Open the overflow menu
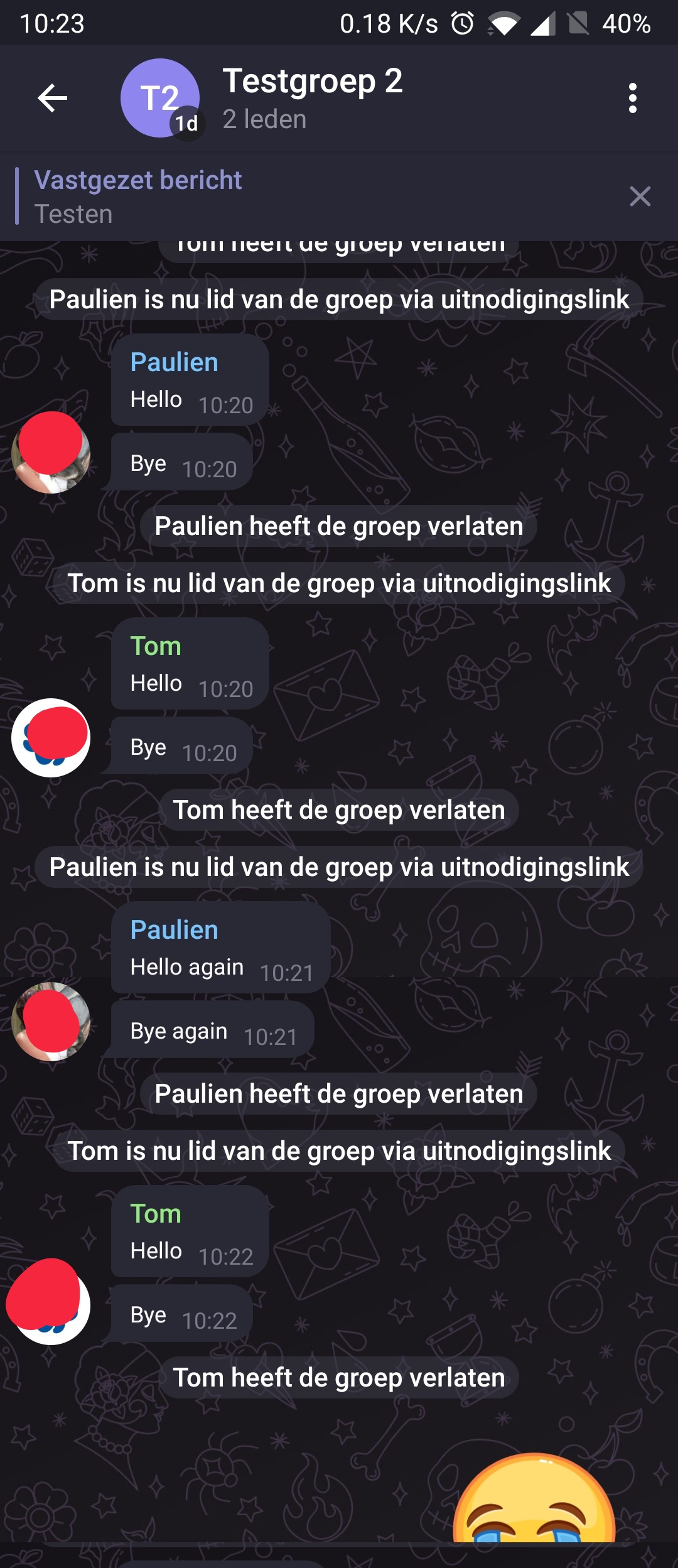 click(632, 98)
